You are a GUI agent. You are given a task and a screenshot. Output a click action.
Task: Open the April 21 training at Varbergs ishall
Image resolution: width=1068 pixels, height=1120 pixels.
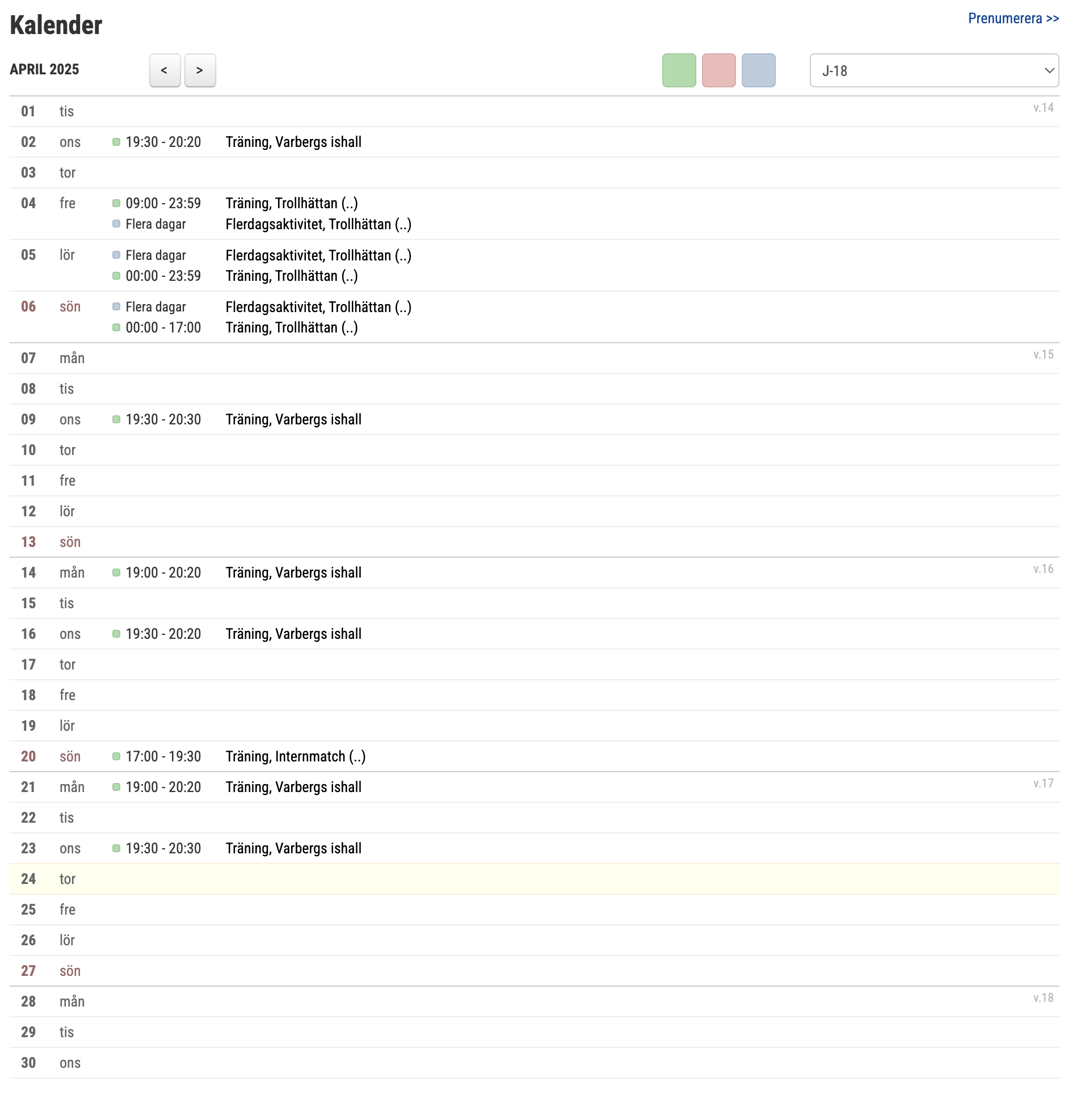(293, 788)
